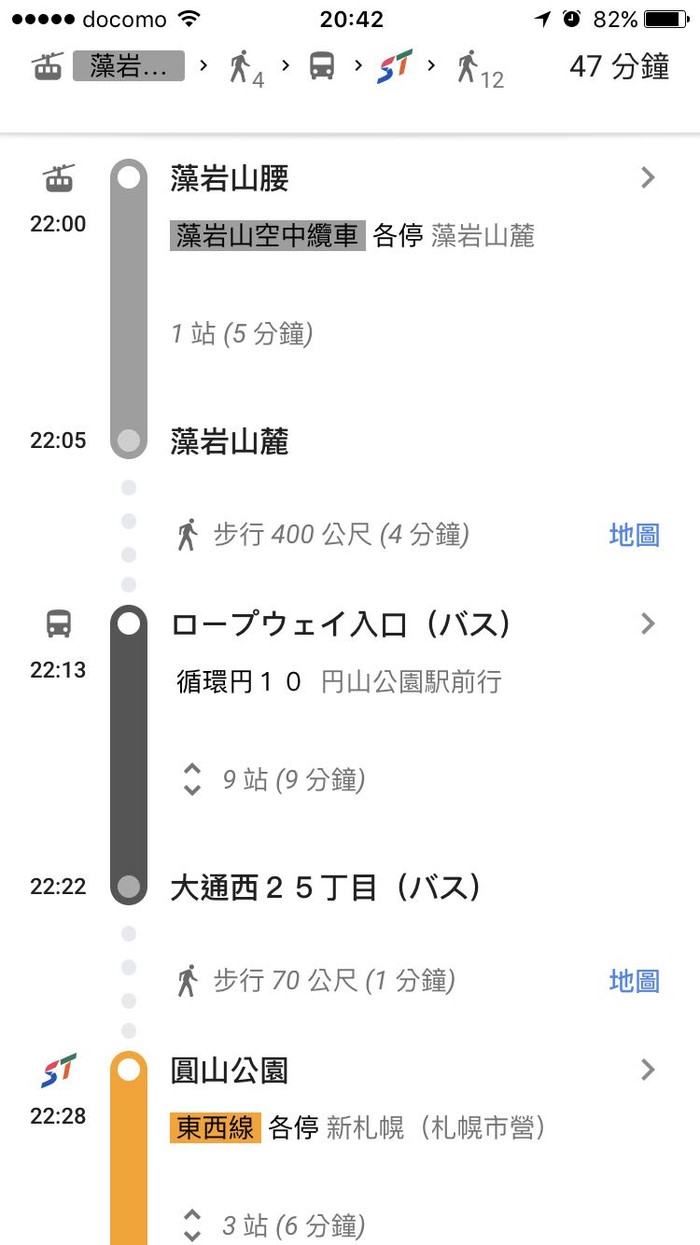Open 藻岩山腰 station details

coord(648,179)
